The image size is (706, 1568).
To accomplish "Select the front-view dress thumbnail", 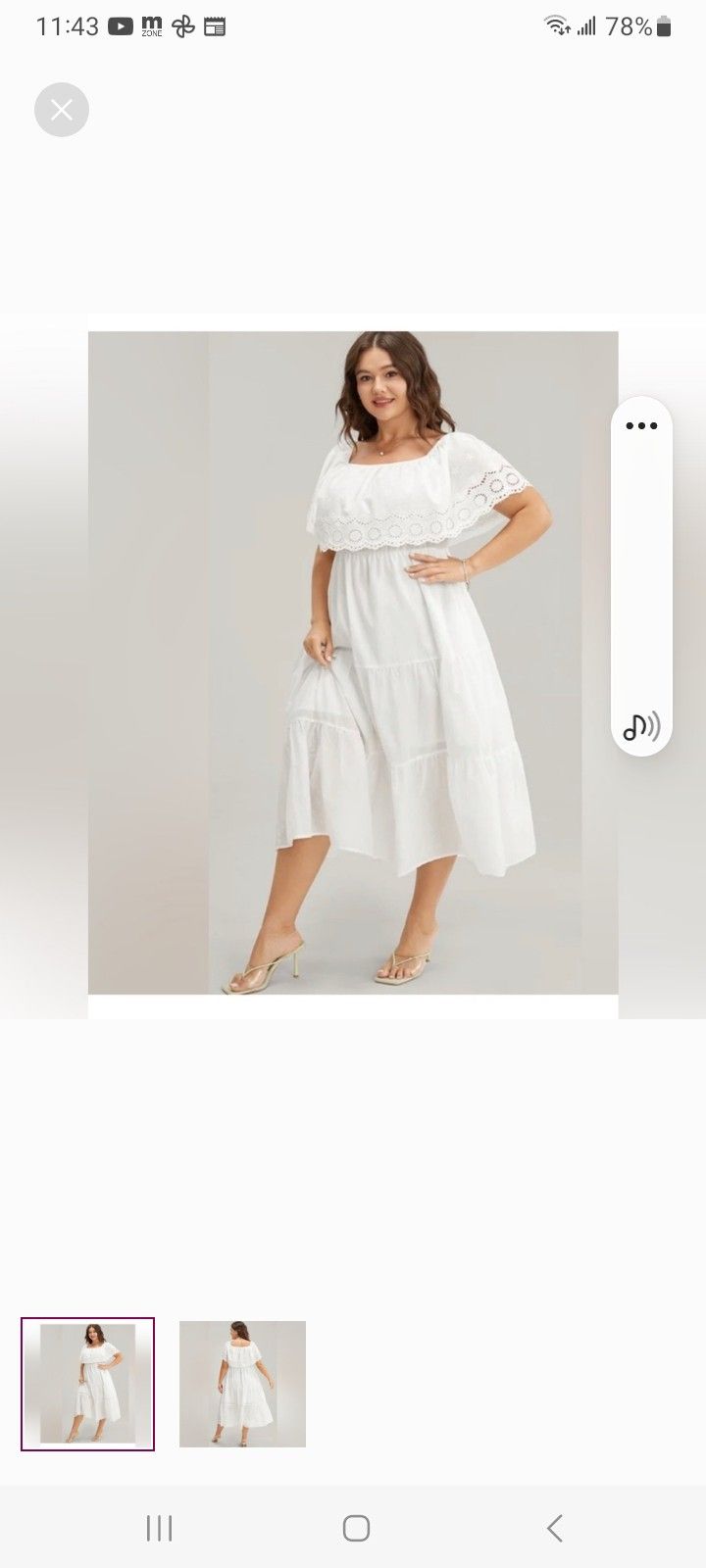I will coord(87,1380).
